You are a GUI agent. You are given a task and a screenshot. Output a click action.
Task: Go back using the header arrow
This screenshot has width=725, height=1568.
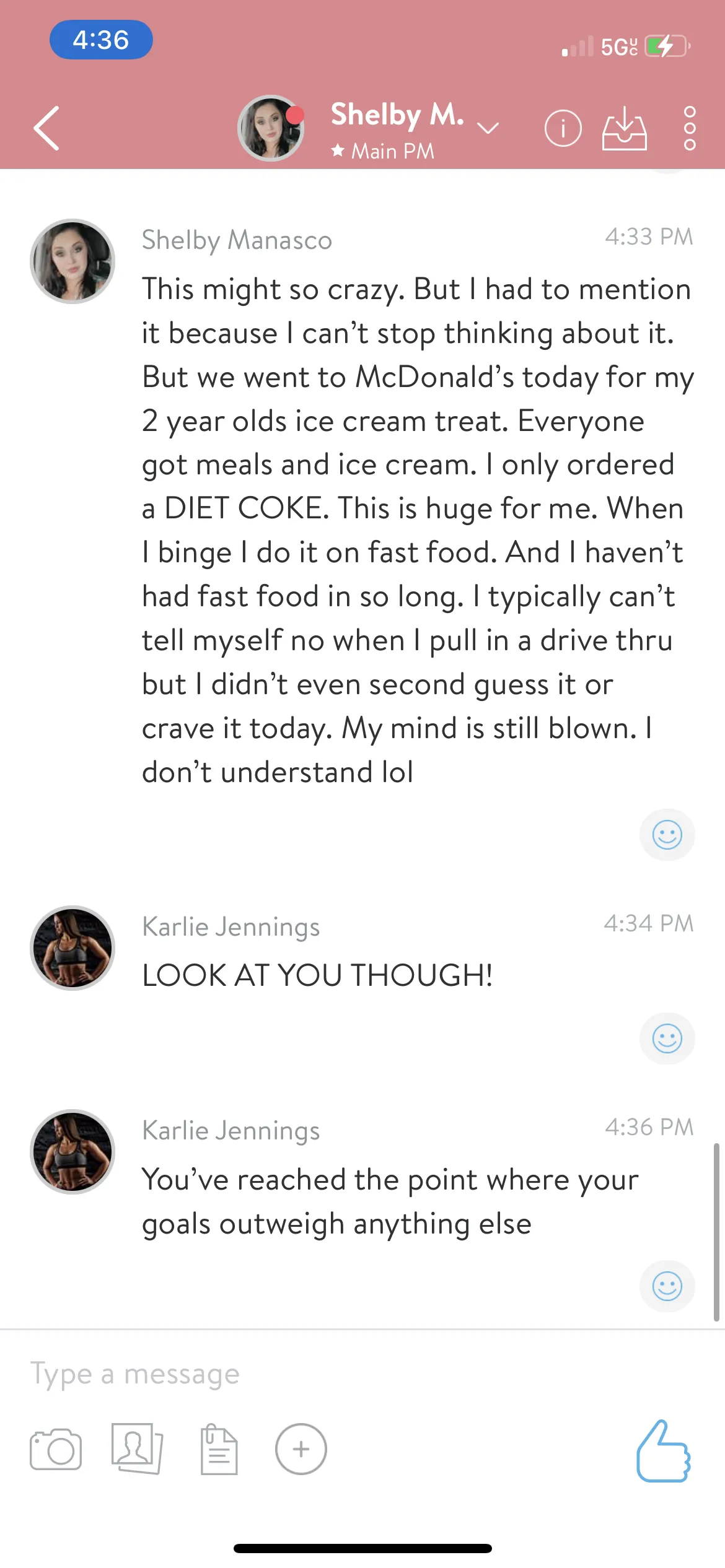point(47,128)
